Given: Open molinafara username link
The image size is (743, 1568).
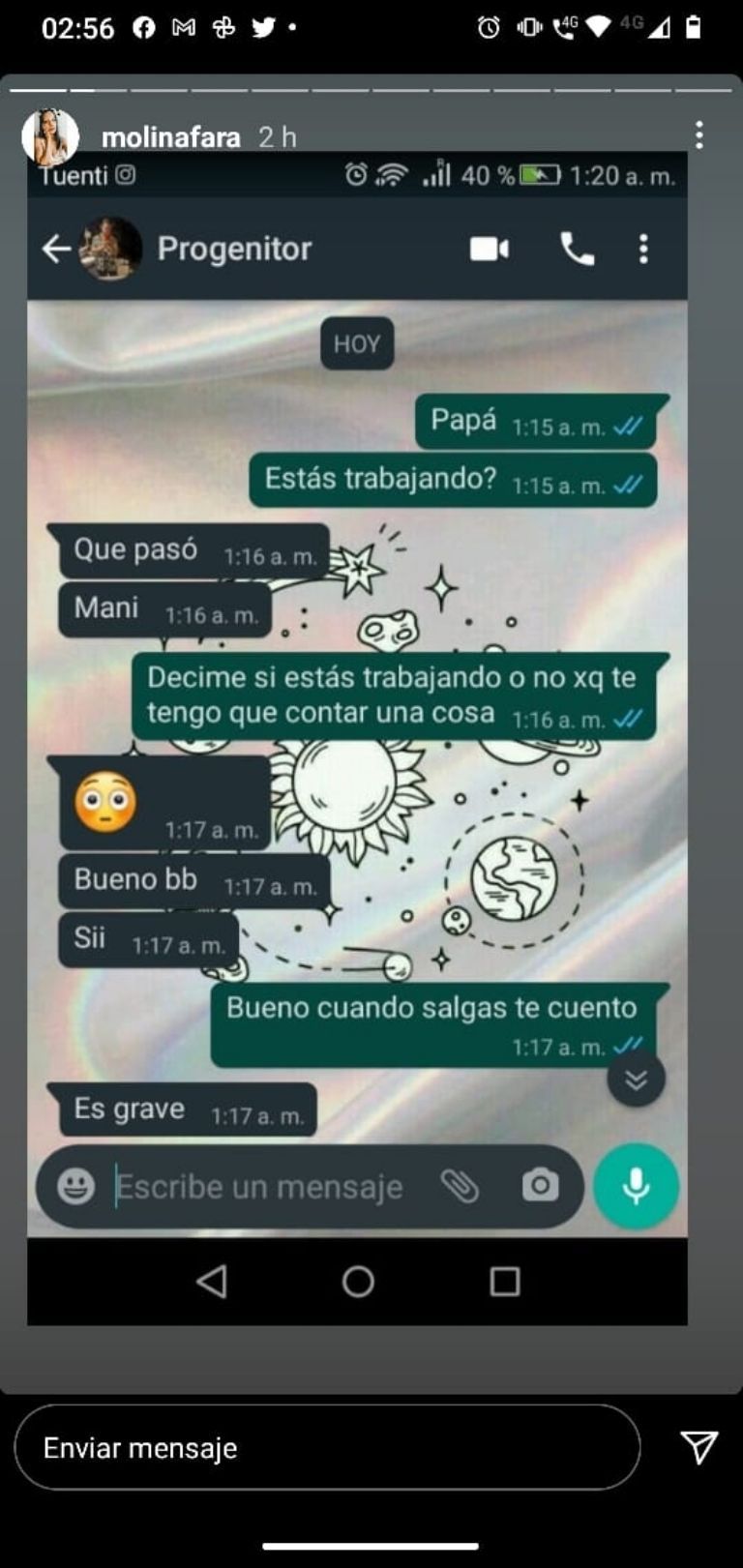Looking at the screenshot, I should 170,137.
